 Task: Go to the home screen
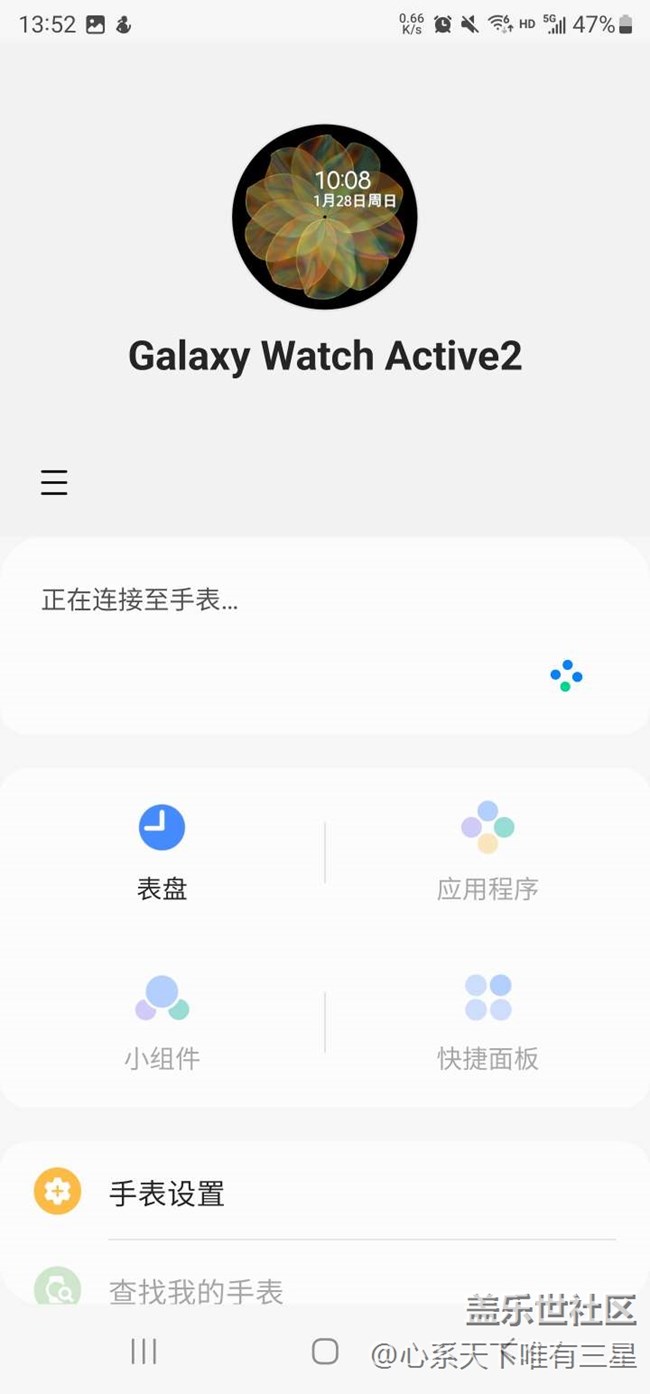pos(325,1352)
